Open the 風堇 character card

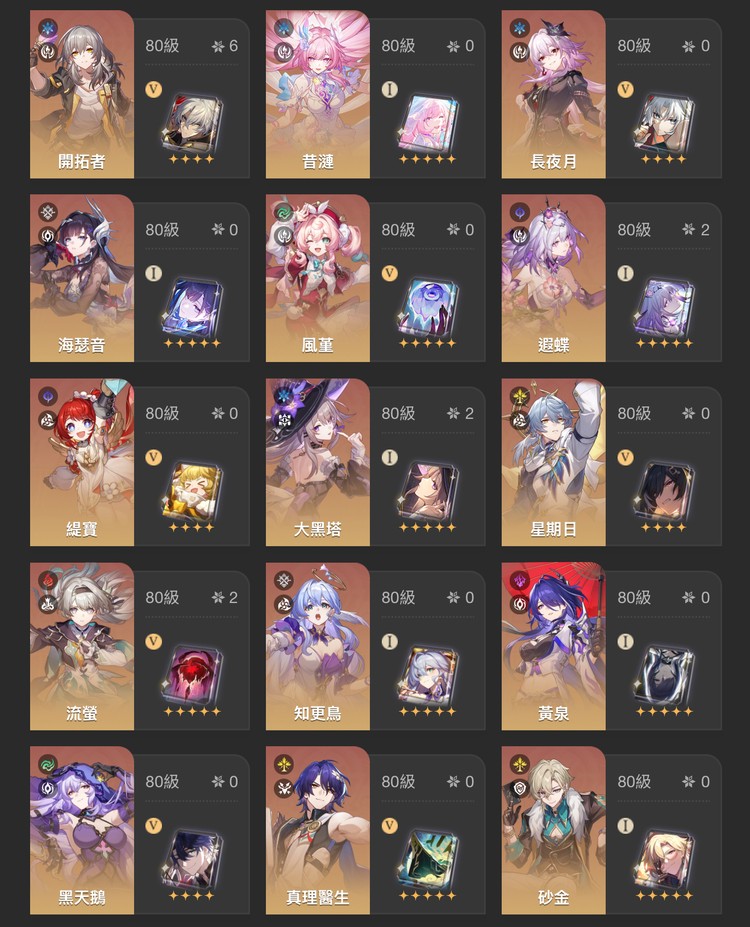[318, 278]
